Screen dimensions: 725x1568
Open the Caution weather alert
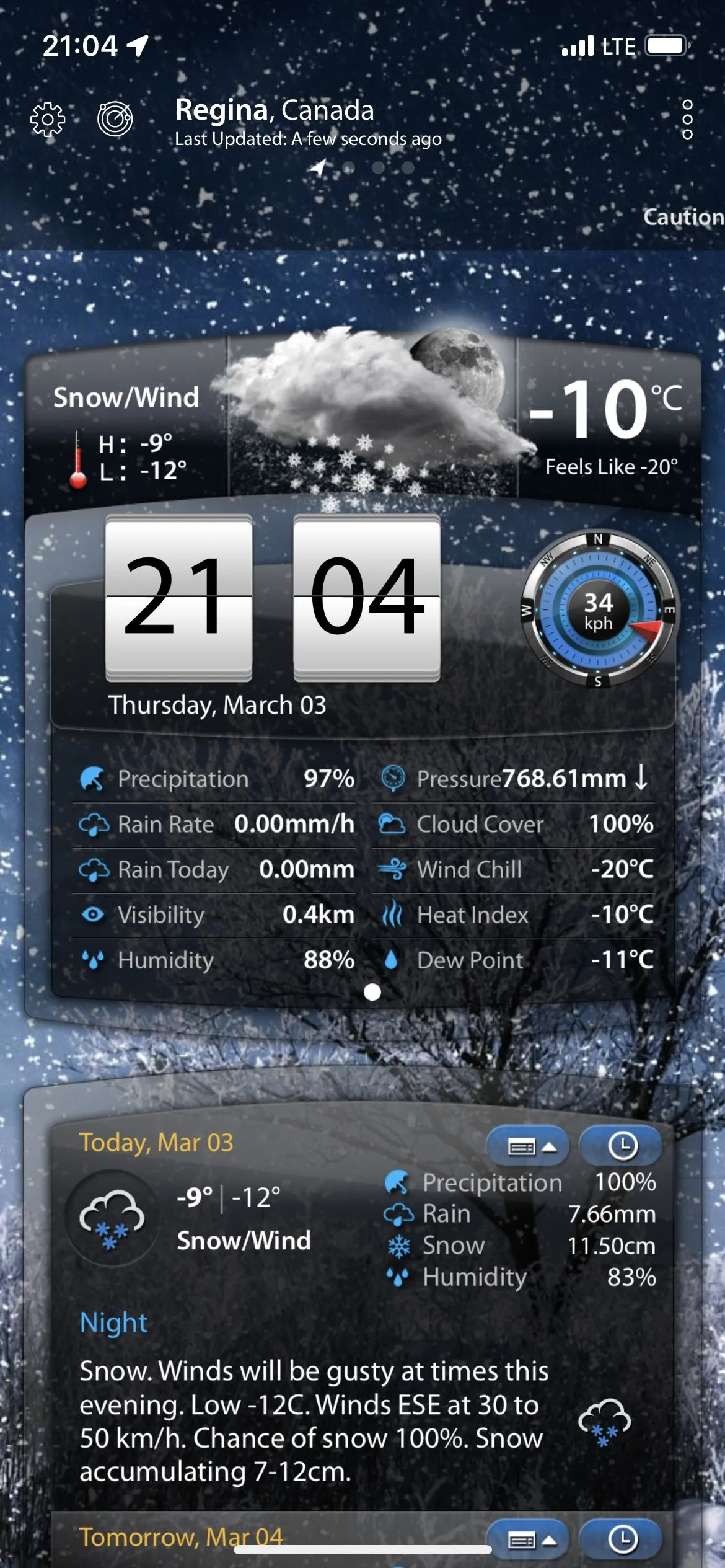(683, 217)
